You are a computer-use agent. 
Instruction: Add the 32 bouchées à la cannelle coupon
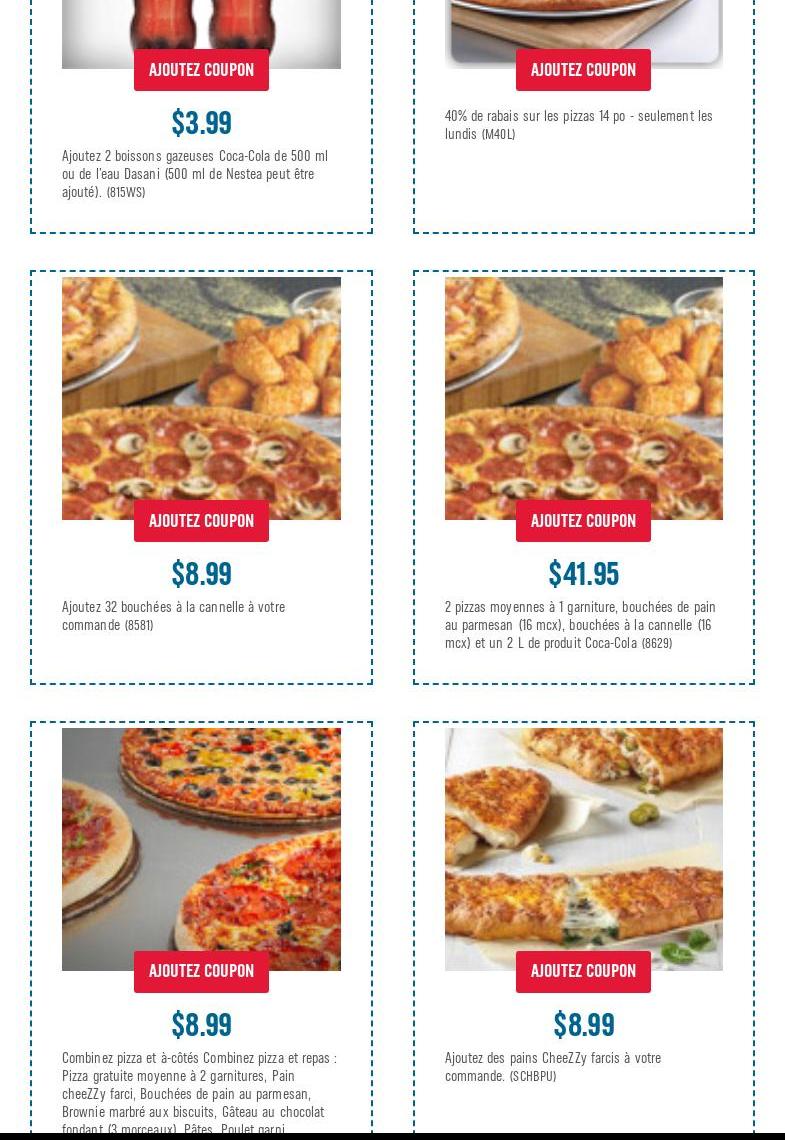[201, 521]
